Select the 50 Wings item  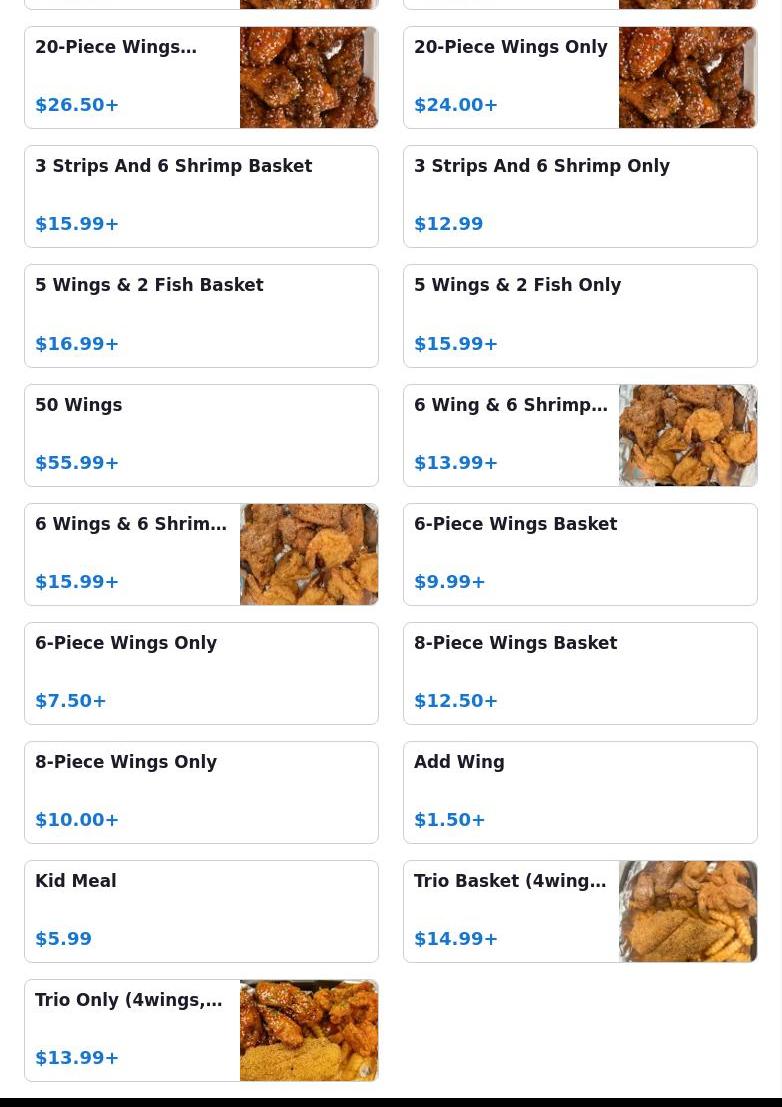(201, 435)
